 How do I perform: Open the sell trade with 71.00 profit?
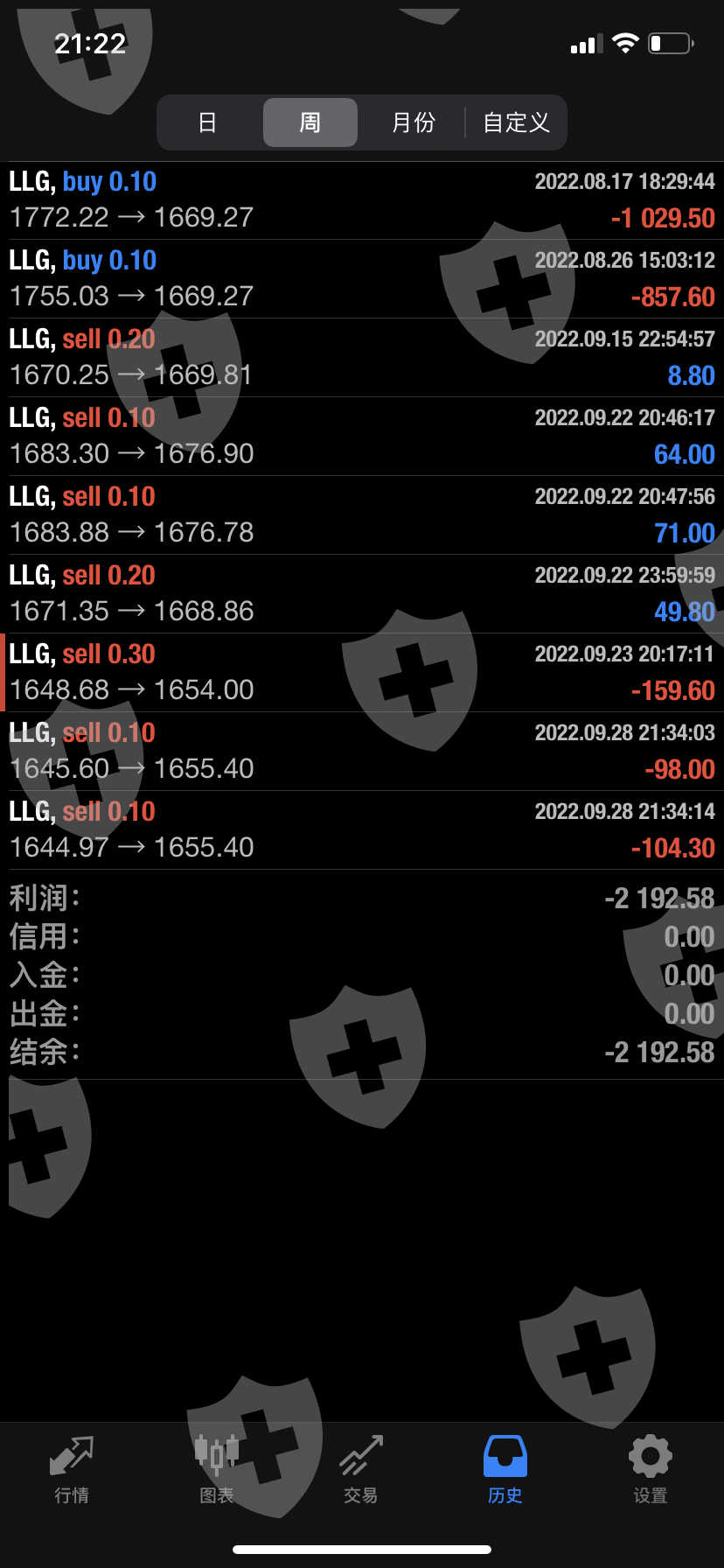[x=362, y=515]
